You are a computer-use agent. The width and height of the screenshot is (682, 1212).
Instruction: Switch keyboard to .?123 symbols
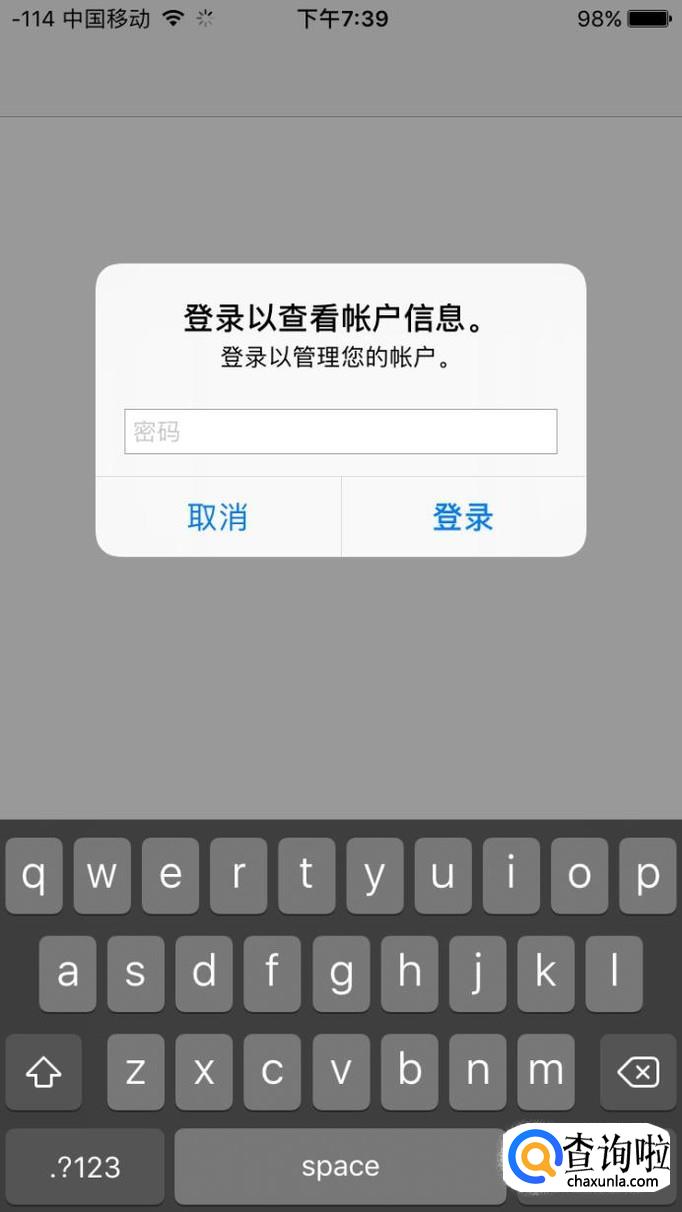(85, 1166)
